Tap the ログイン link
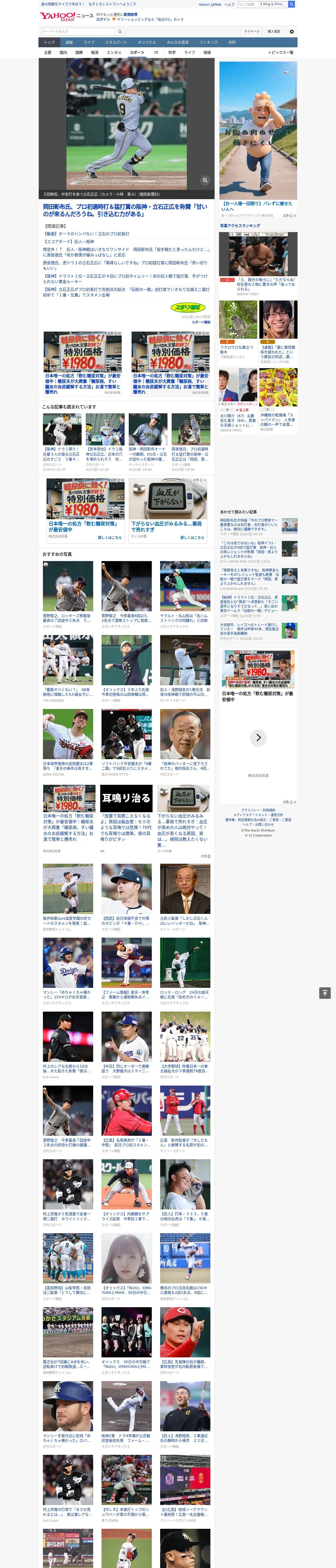This screenshot has width=336, height=1568. tap(103, 19)
